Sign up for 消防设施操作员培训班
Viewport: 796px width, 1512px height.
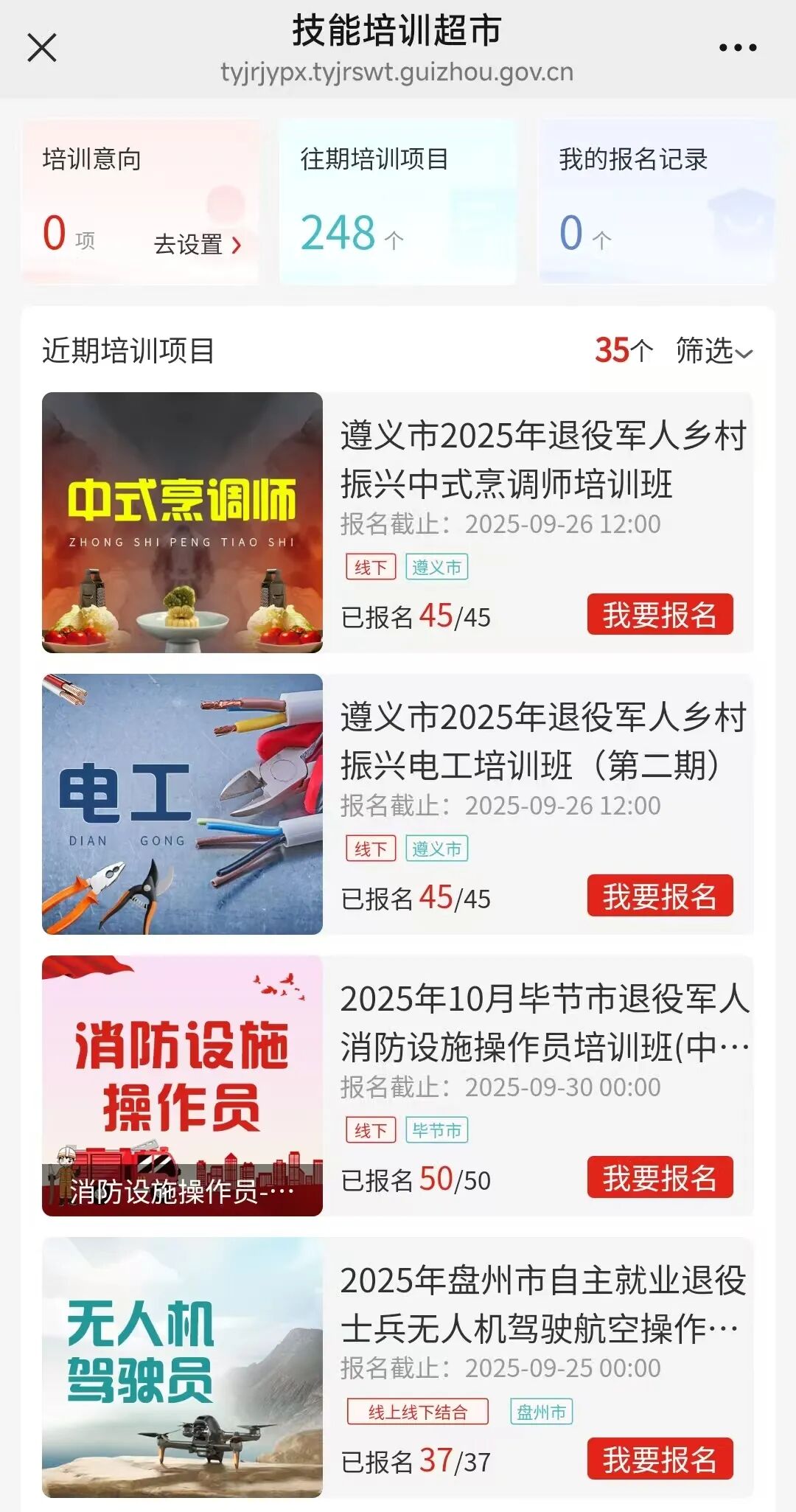tap(660, 1177)
